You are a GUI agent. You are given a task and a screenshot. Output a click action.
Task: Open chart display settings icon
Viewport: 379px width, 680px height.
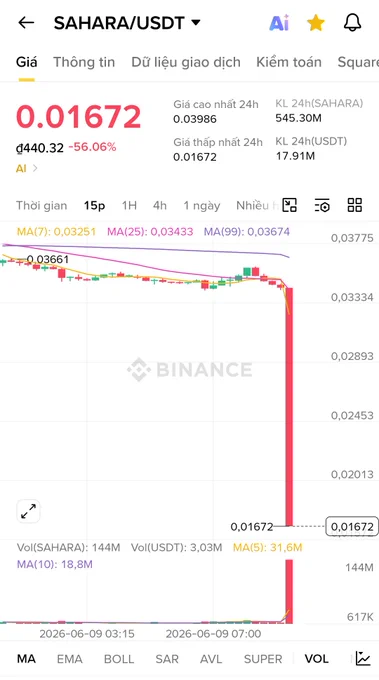click(322, 205)
